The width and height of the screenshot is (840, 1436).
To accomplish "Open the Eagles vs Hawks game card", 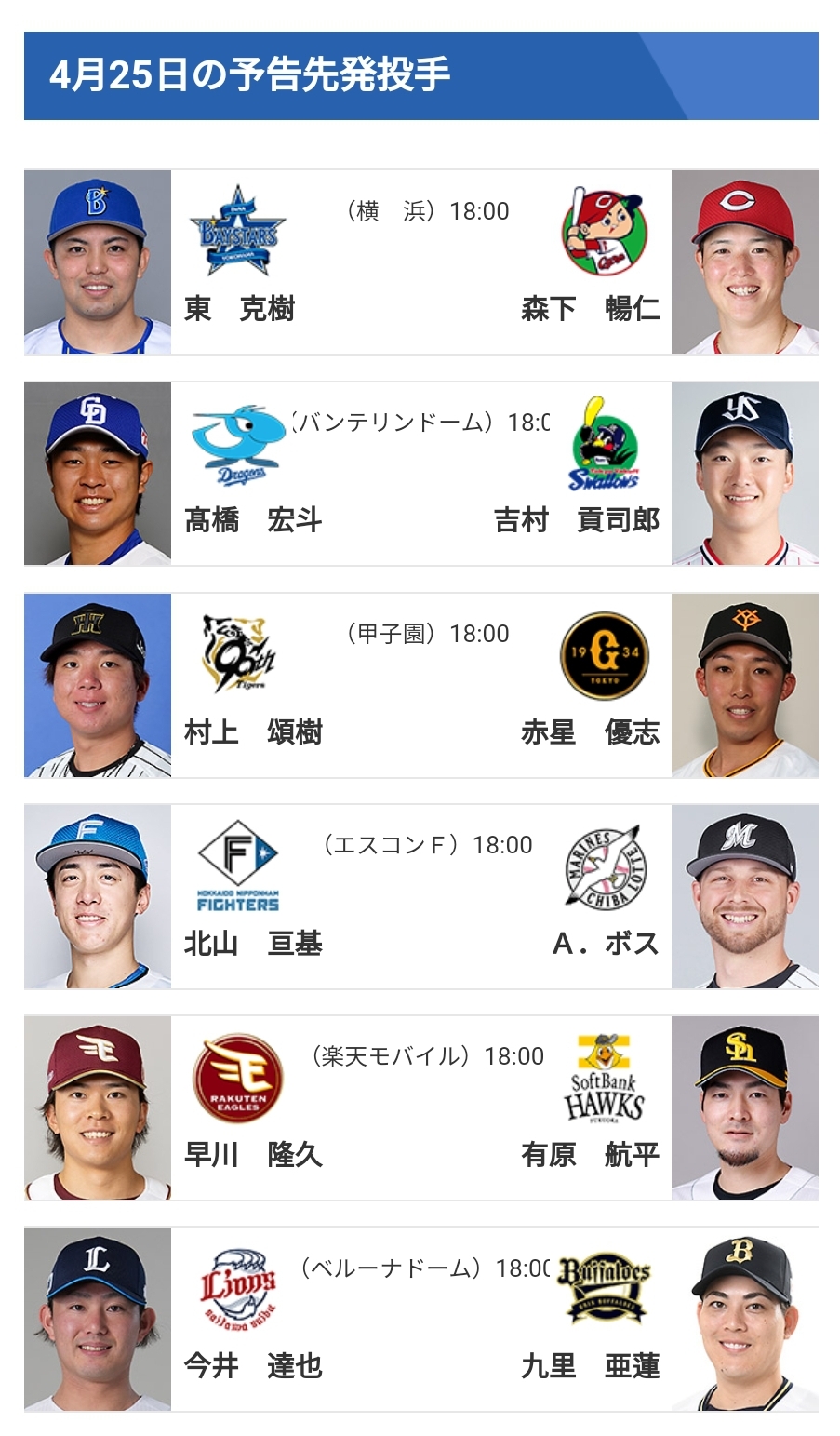I will tap(420, 1107).
